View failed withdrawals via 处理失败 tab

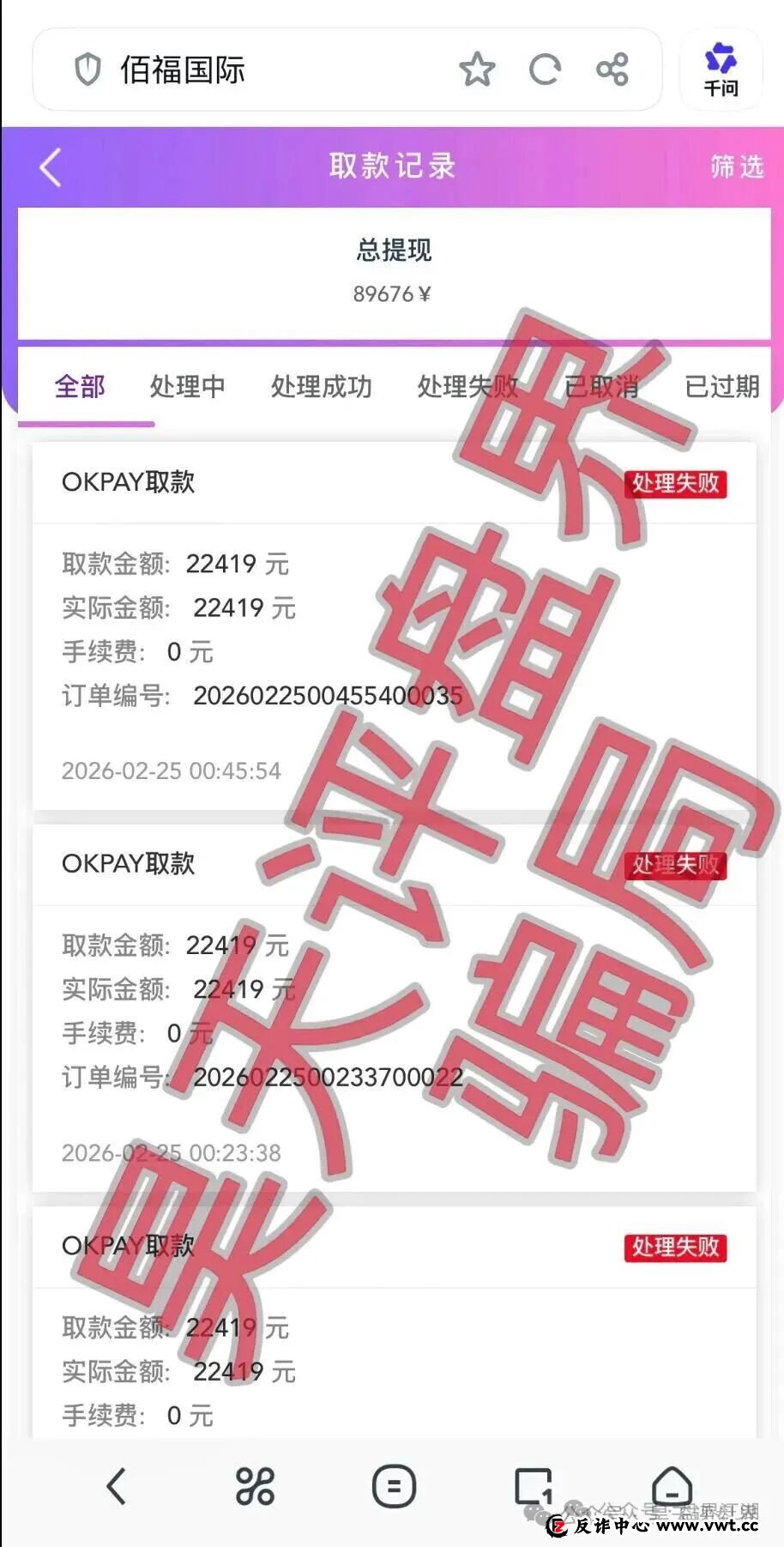pos(467,387)
